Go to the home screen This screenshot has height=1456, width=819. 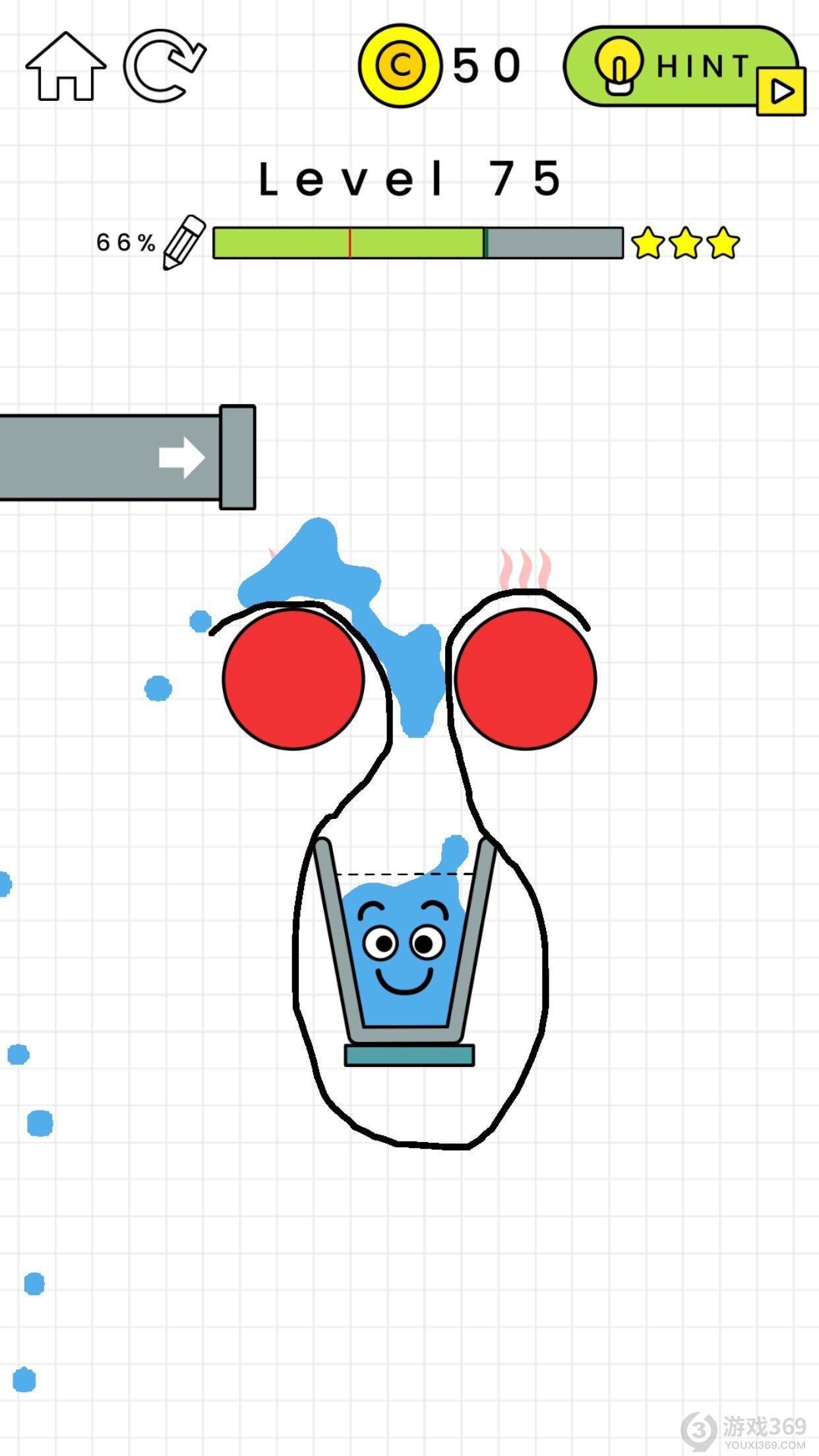[65, 67]
